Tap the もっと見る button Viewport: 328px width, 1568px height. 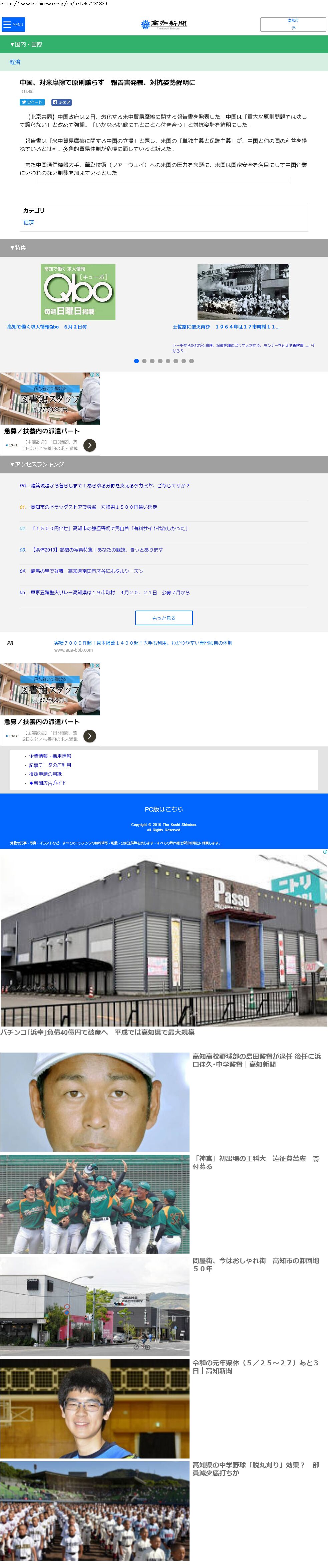click(x=164, y=618)
